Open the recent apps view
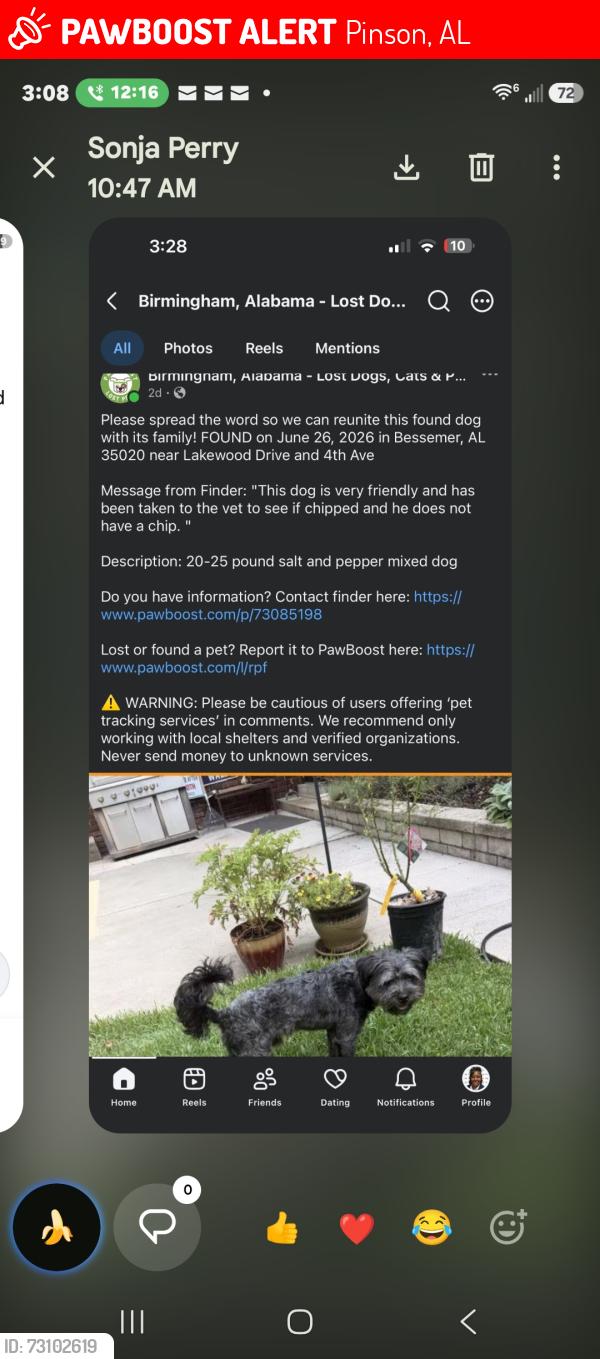The height and width of the screenshot is (1359, 600). [x=132, y=1321]
